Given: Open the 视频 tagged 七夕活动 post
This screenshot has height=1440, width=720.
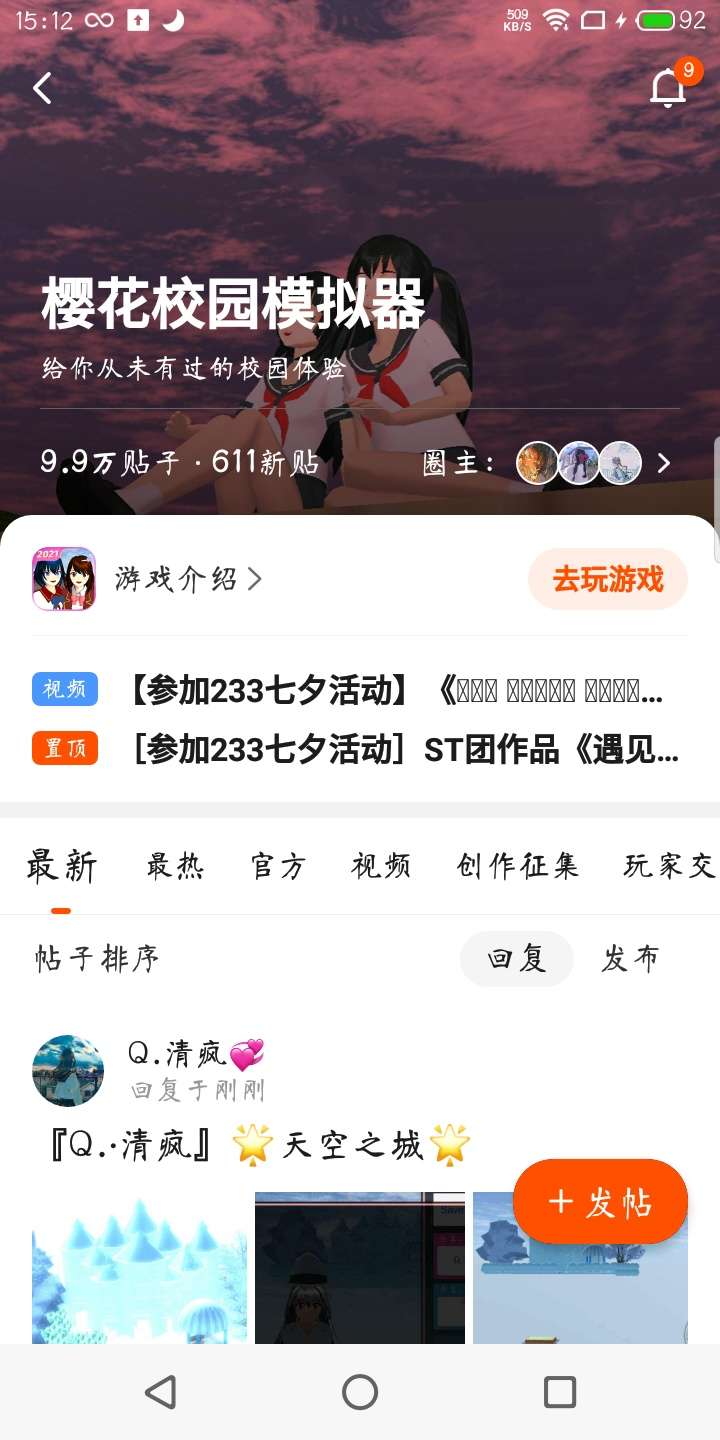Looking at the screenshot, I should pos(395,690).
